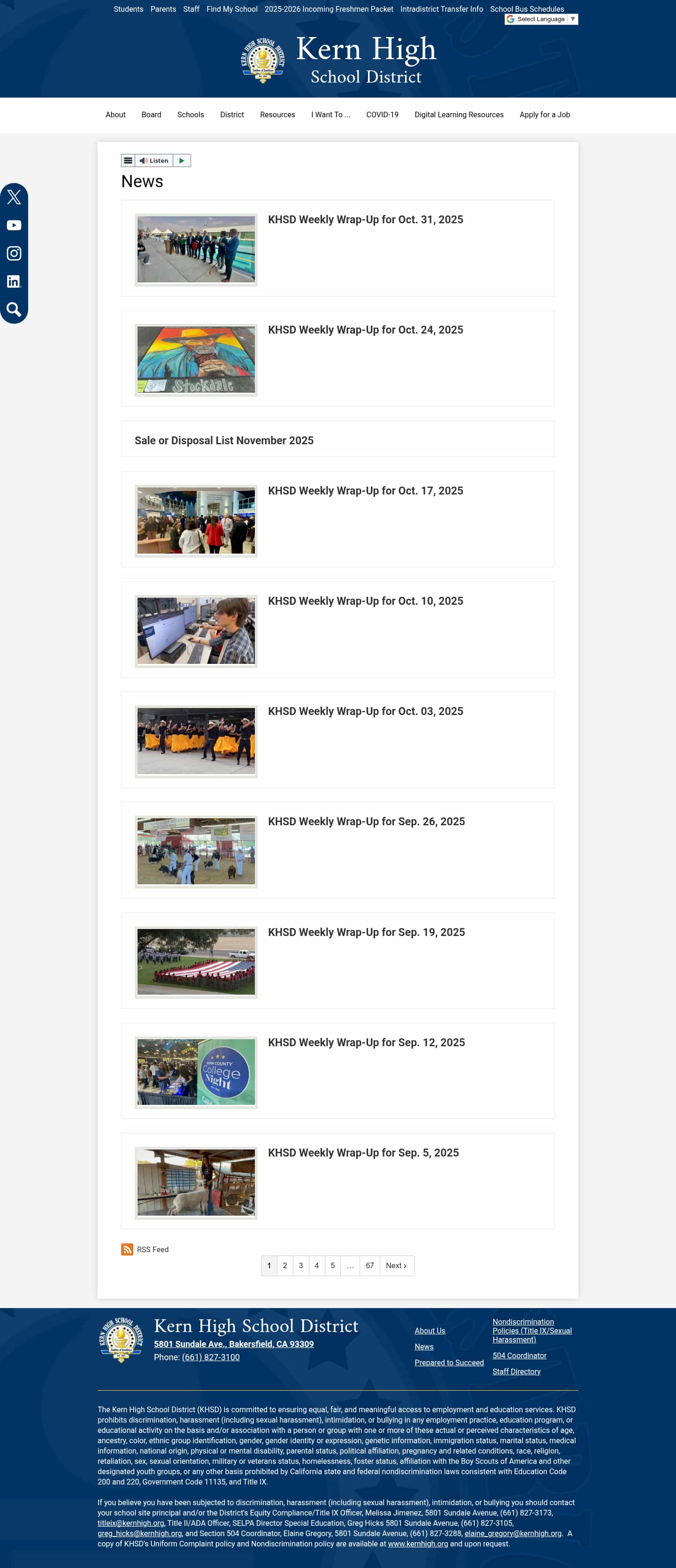
Task: Go to the COVID-19 navigation item
Action: (383, 114)
